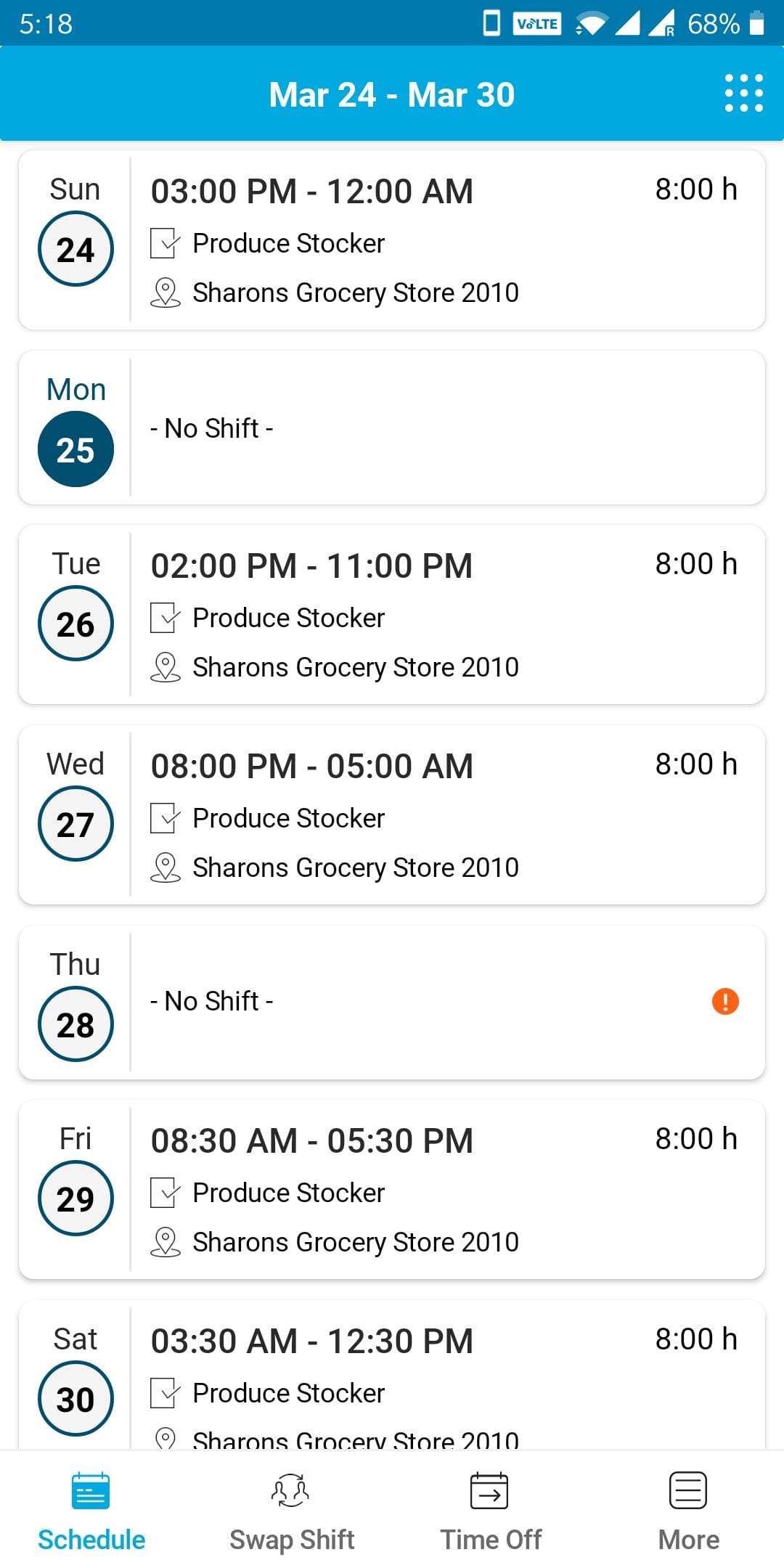Image resolution: width=784 pixels, height=1568 pixels.
Task: Click the location pin for Sunday's shift
Action: pyautogui.click(x=166, y=292)
